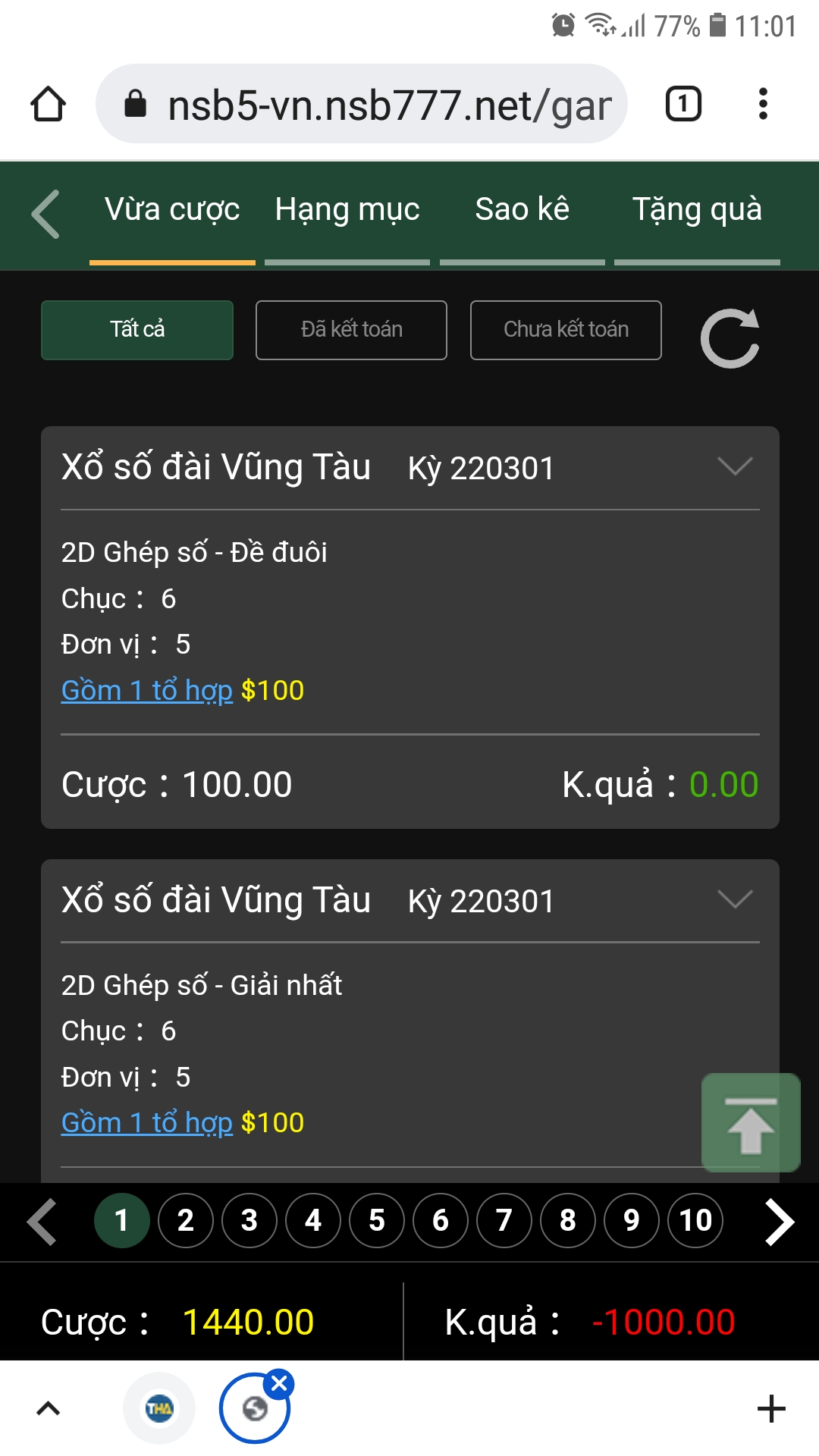Viewport: 819px width, 1456px height.
Task: Open Gồm 1 tổ hợp link under Đề đuôi
Action: click(146, 691)
